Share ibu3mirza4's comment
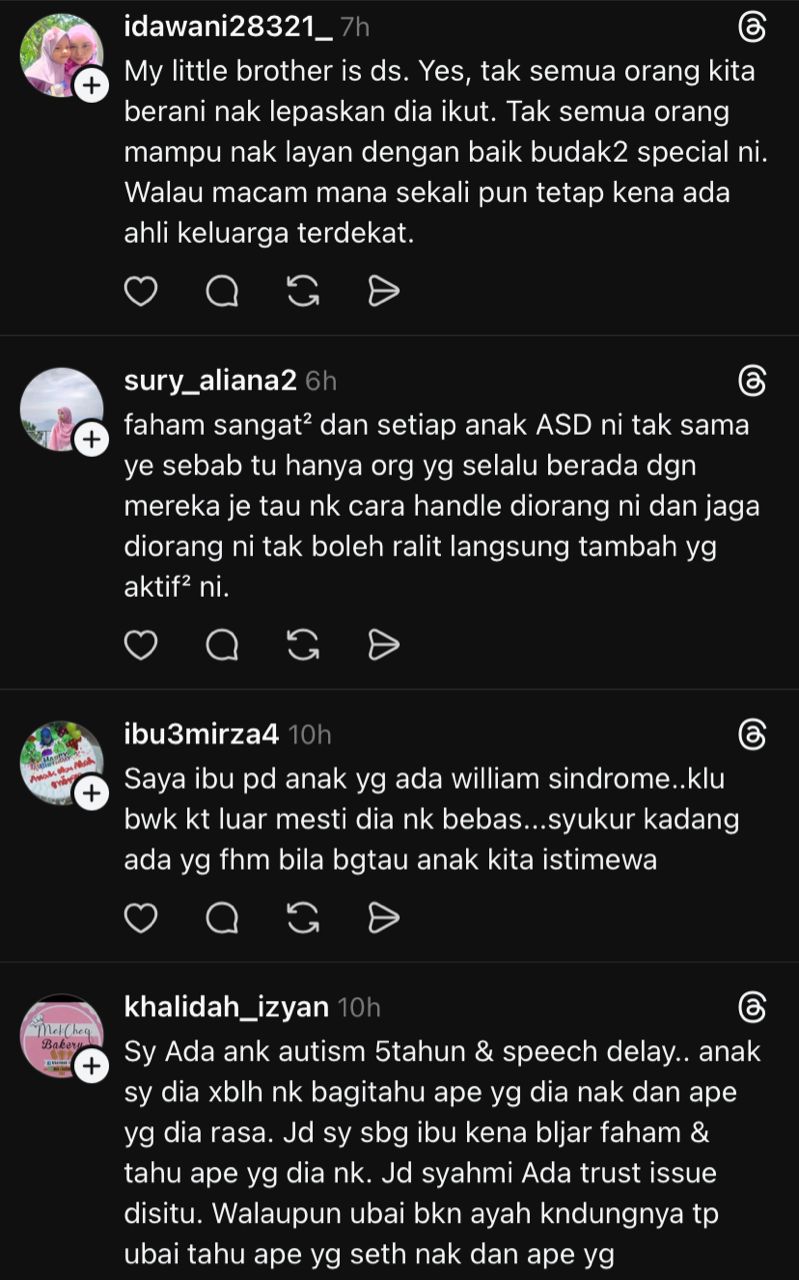The height and width of the screenshot is (1280, 799). click(384, 917)
